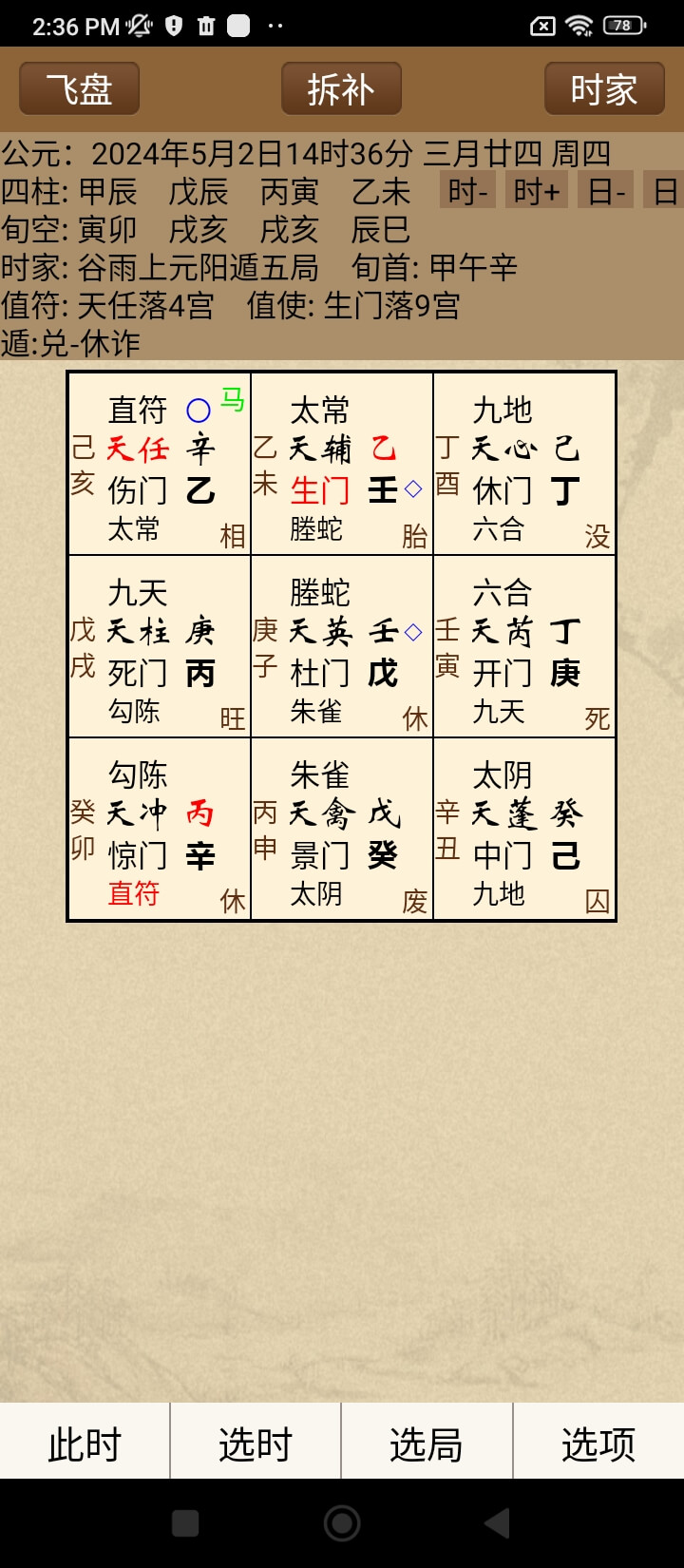Open the 选时 time picker
The image size is (684, 1568).
[x=256, y=1444]
